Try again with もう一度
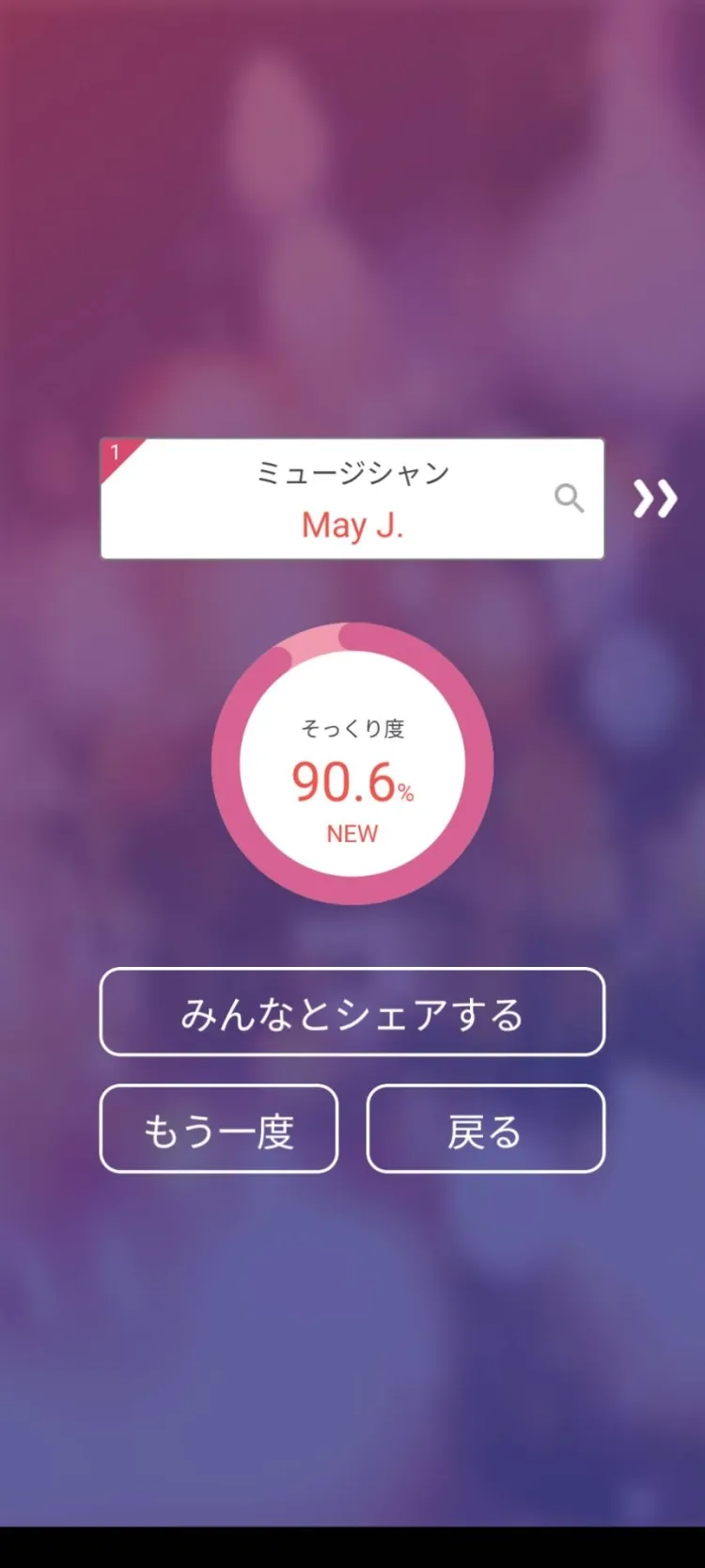The width and height of the screenshot is (705, 1568). coord(219,1129)
